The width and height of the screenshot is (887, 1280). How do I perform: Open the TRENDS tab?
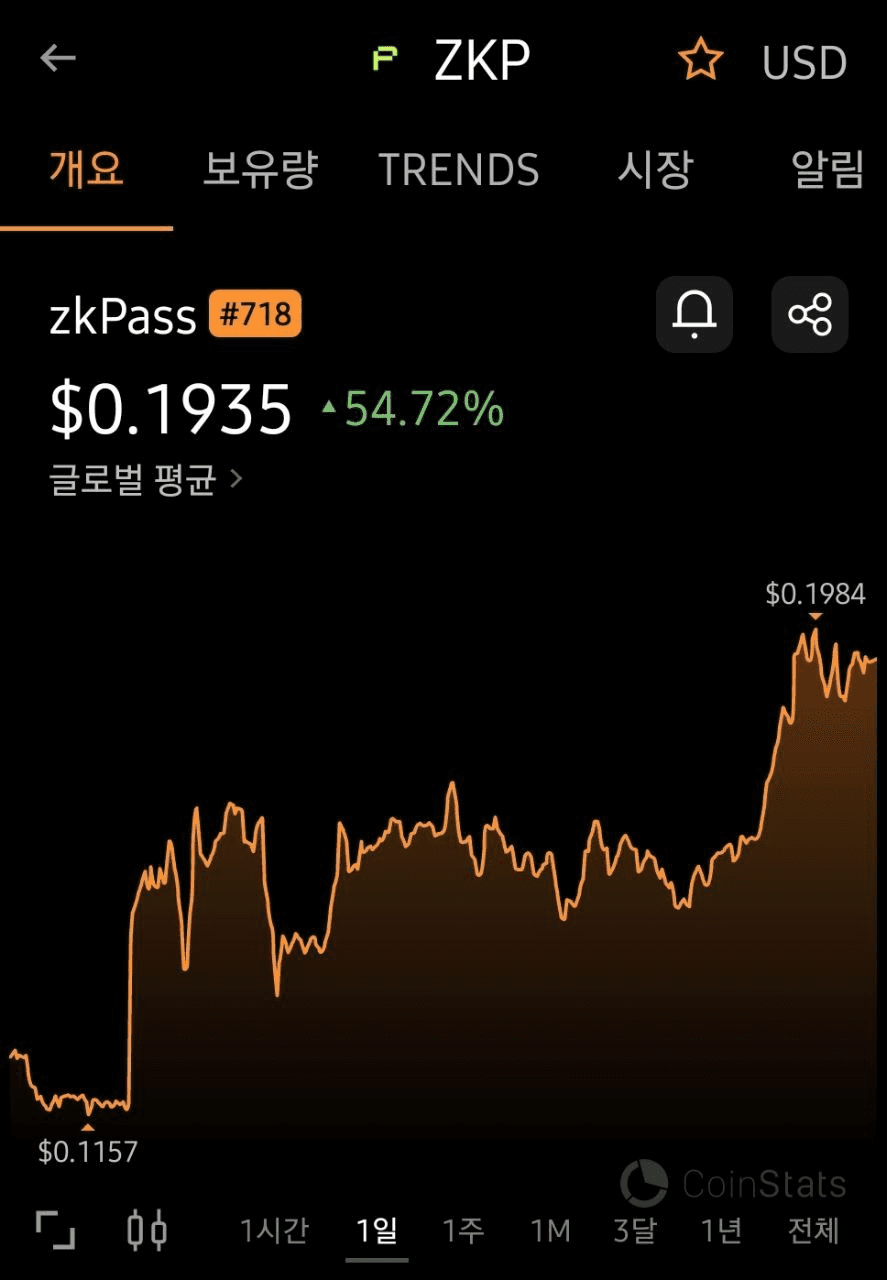(459, 170)
